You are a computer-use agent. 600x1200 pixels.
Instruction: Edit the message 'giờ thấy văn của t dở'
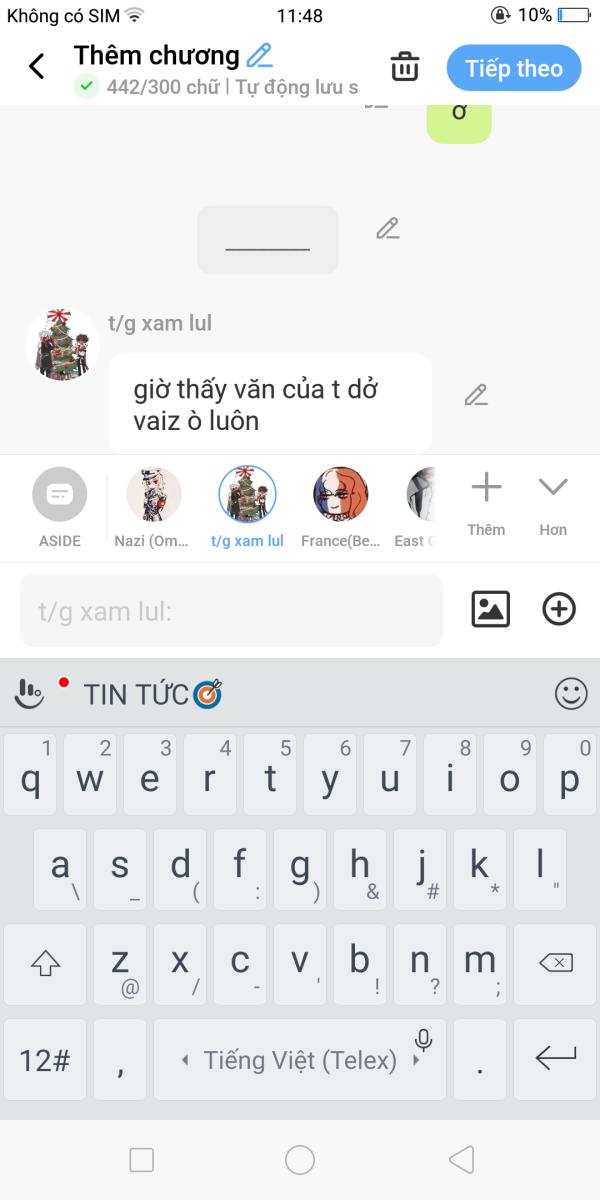[476, 395]
